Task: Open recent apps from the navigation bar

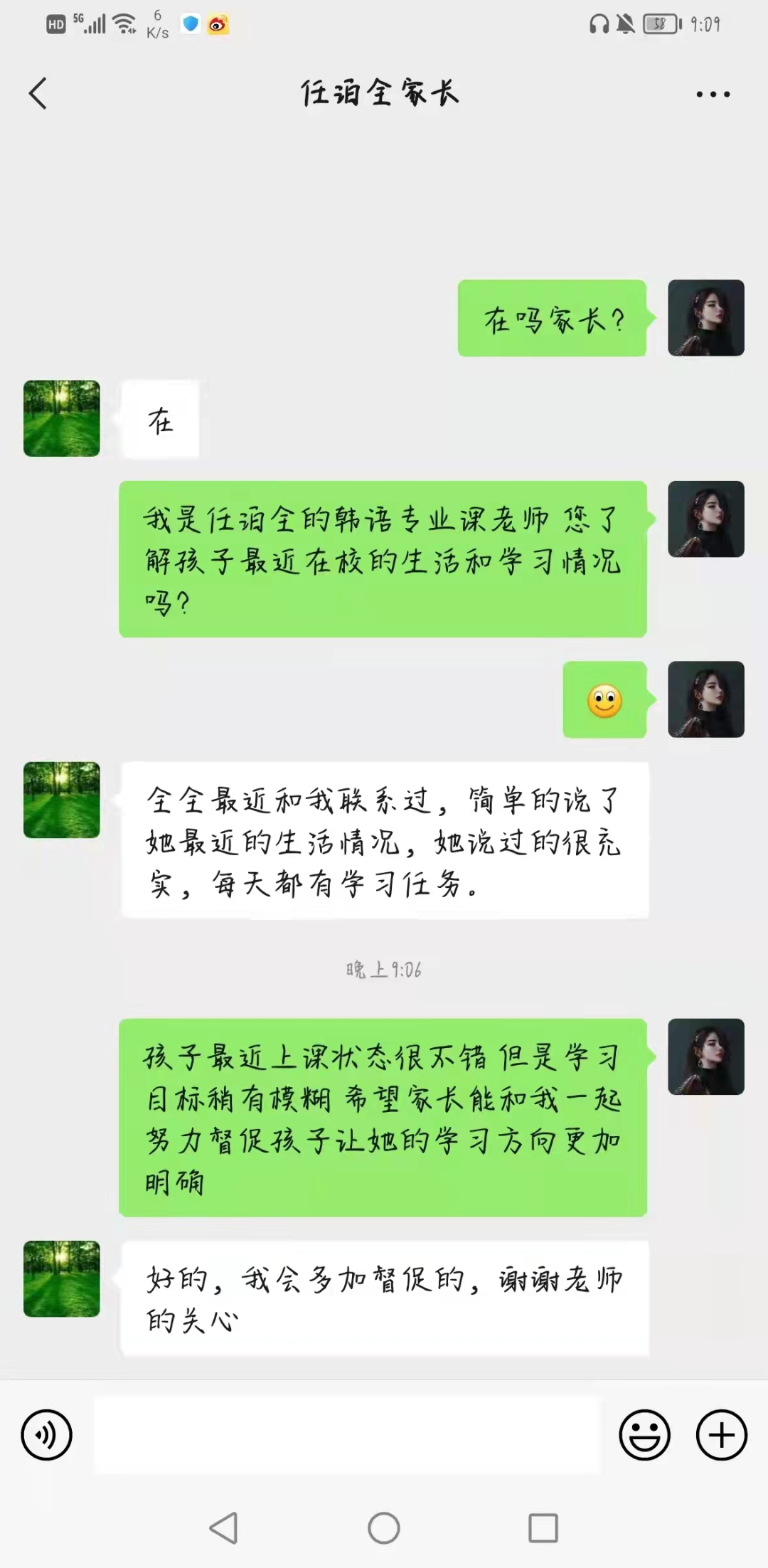Action: click(543, 1527)
